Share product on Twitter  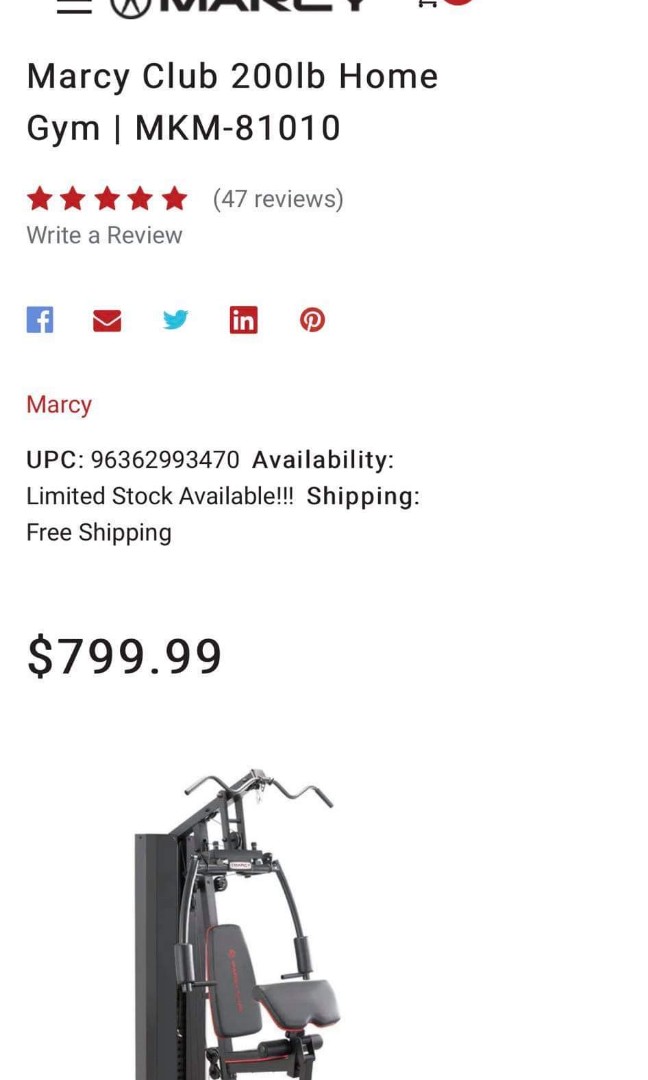pyautogui.click(x=175, y=320)
